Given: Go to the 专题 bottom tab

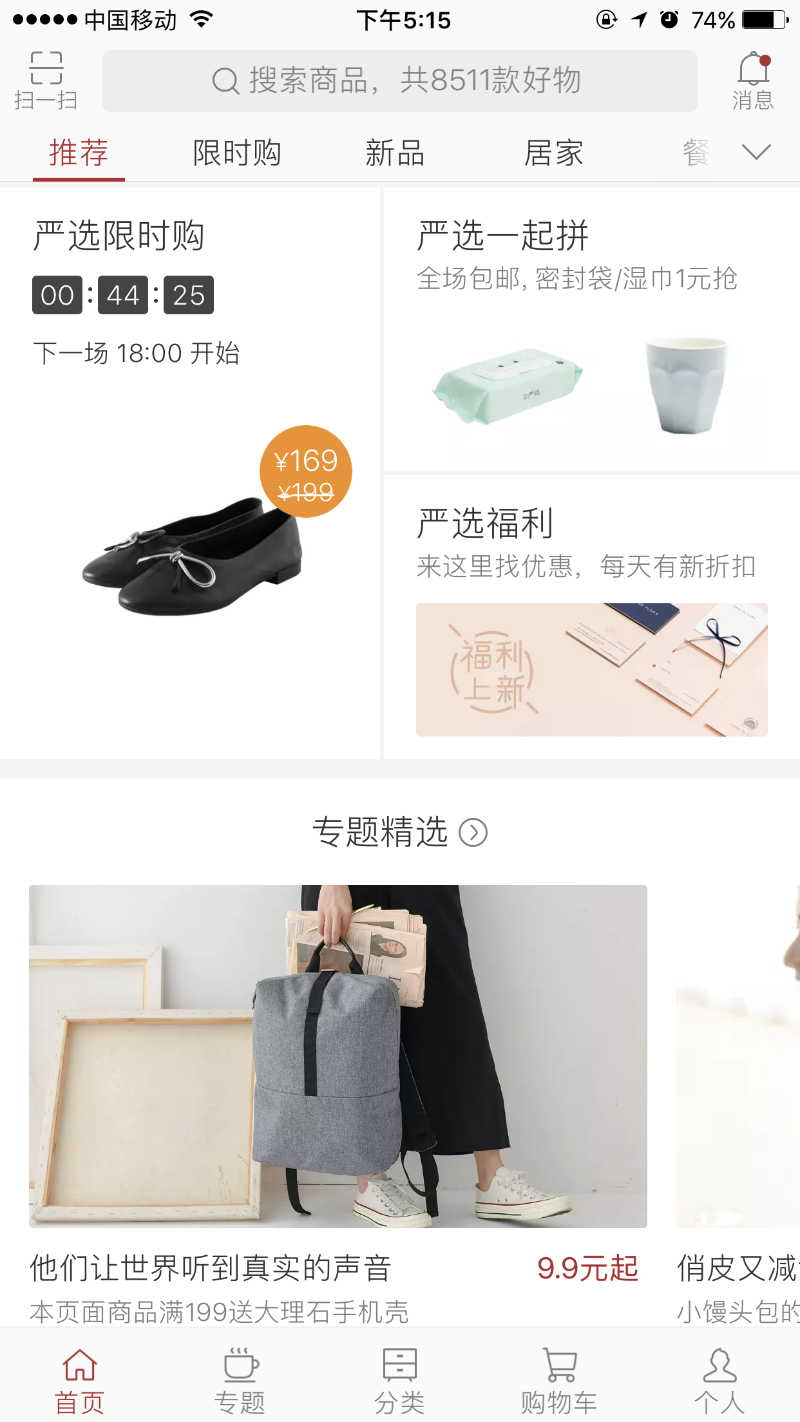Looking at the screenshot, I should coord(240,1380).
